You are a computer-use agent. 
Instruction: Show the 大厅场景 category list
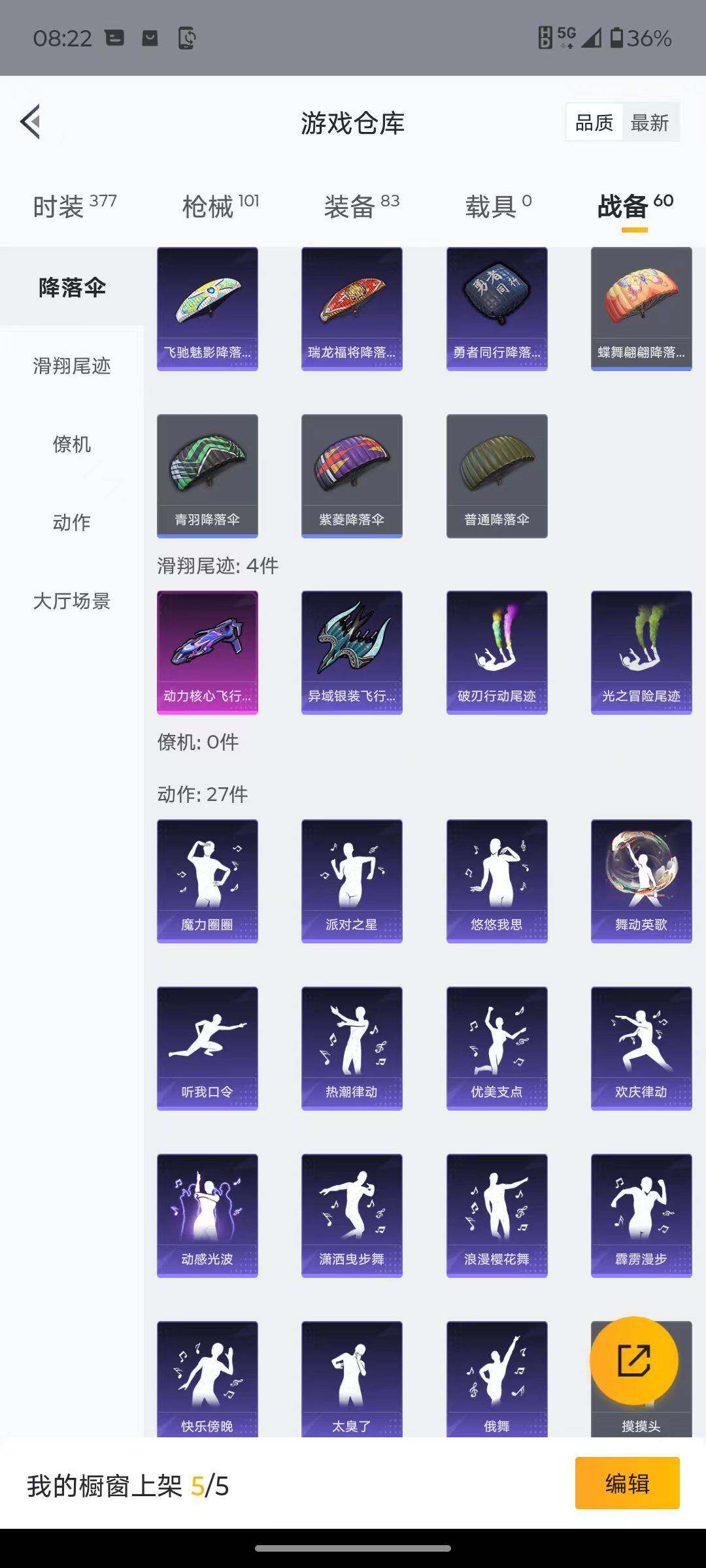(72, 602)
